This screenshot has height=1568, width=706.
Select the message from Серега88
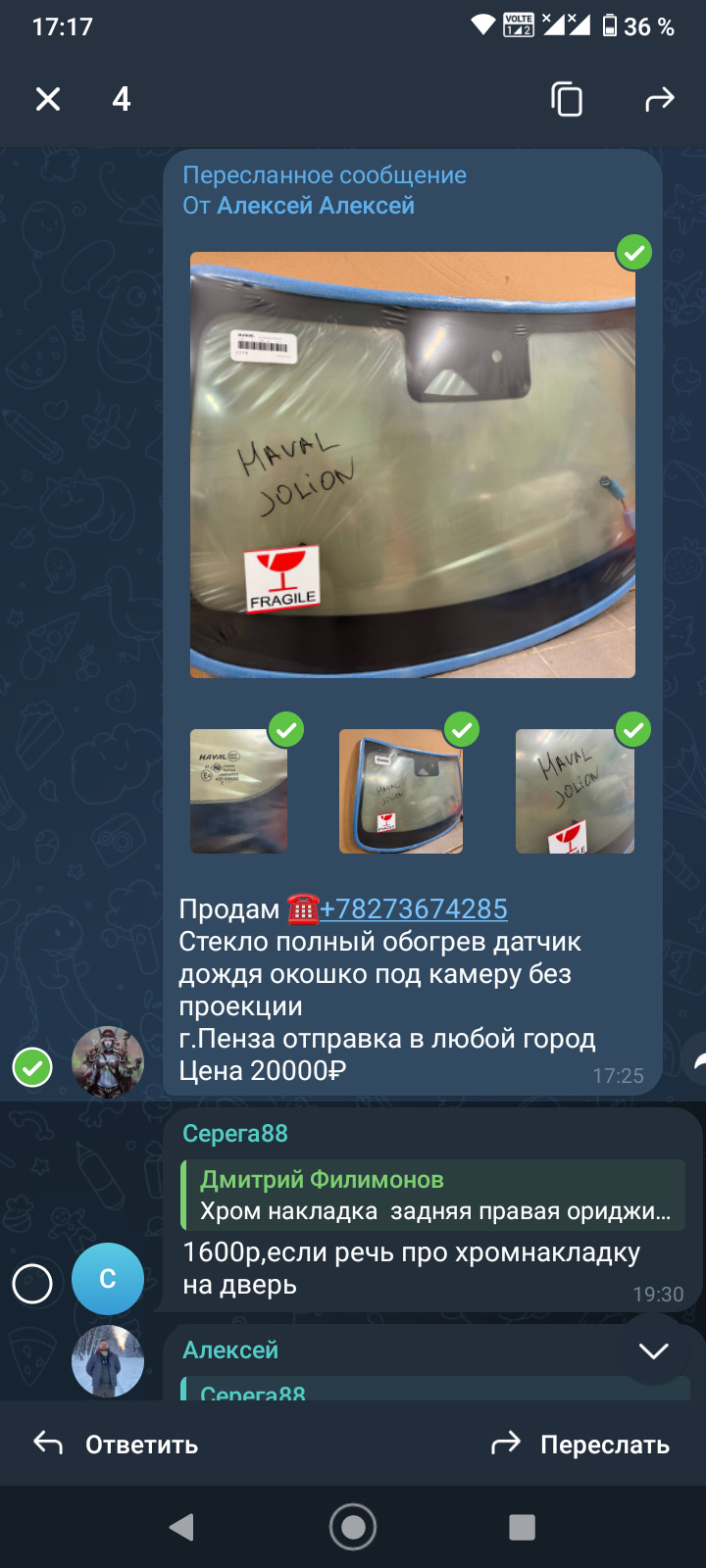tap(32, 1284)
